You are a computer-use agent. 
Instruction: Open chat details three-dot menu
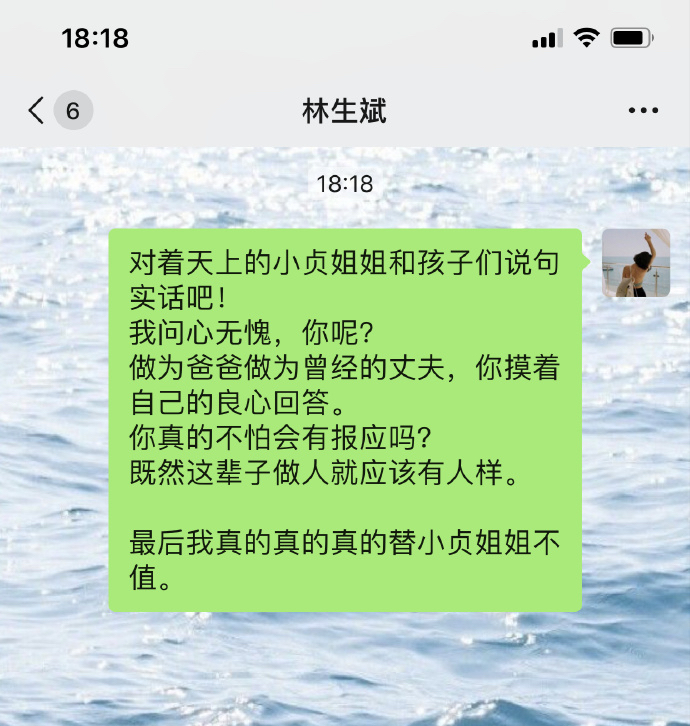click(643, 110)
